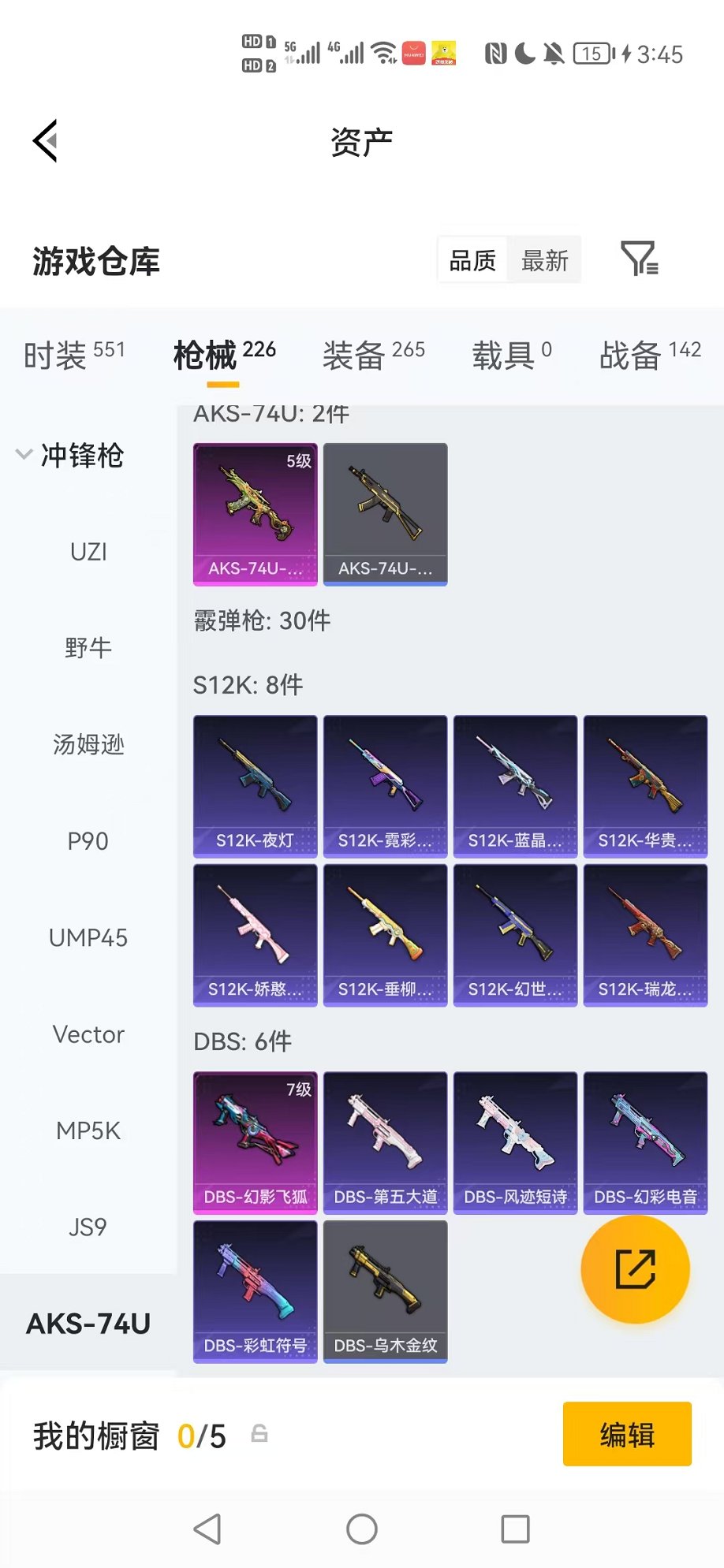
Task: Select UMP45 in the weapon sidebar
Action: pyautogui.click(x=88, y=938)
